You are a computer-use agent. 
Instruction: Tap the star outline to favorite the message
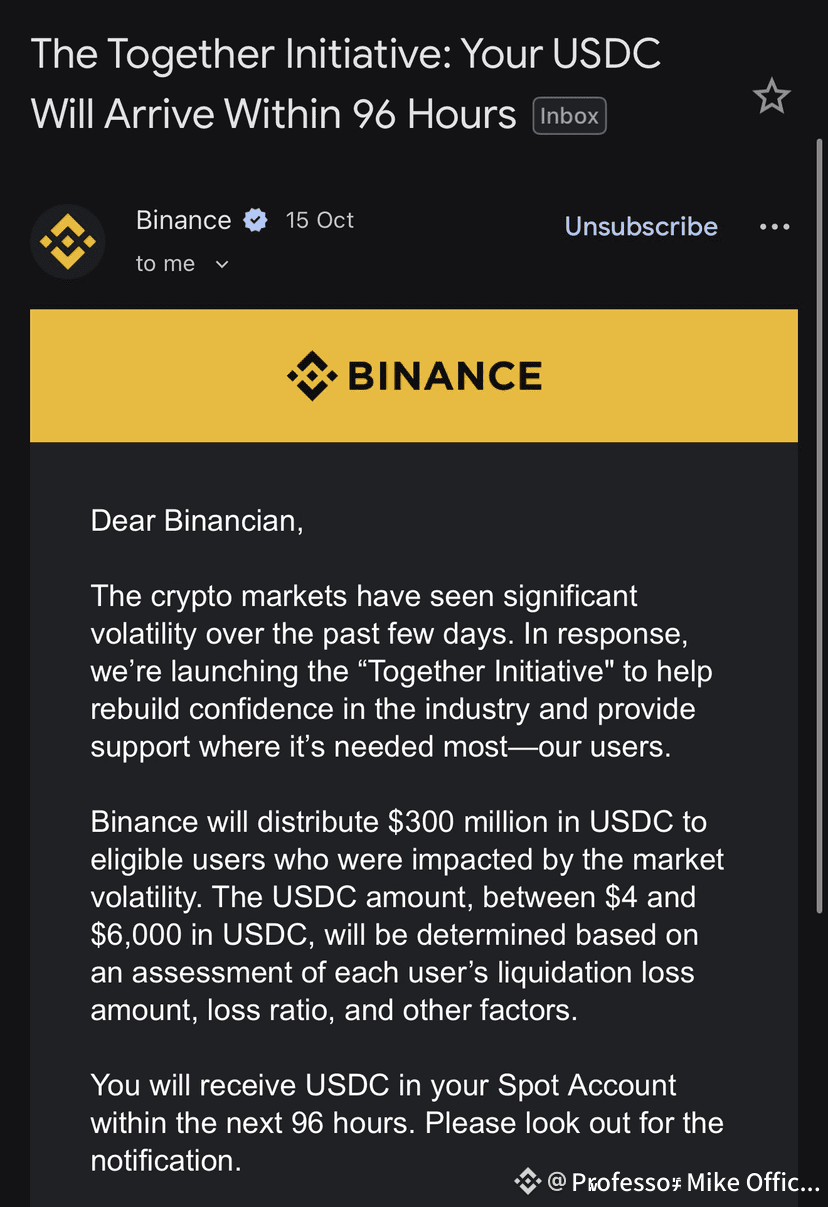tap(771, 96)
